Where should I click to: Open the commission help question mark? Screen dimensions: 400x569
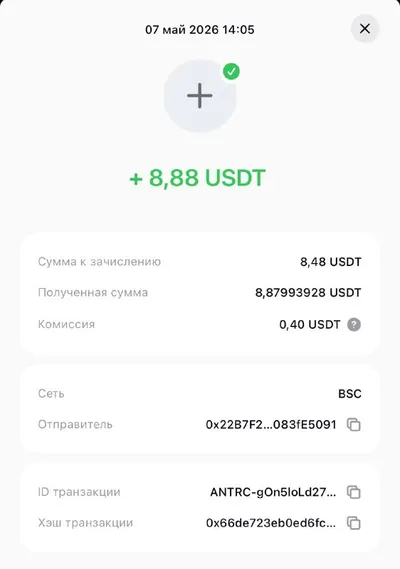pos(354,324)
